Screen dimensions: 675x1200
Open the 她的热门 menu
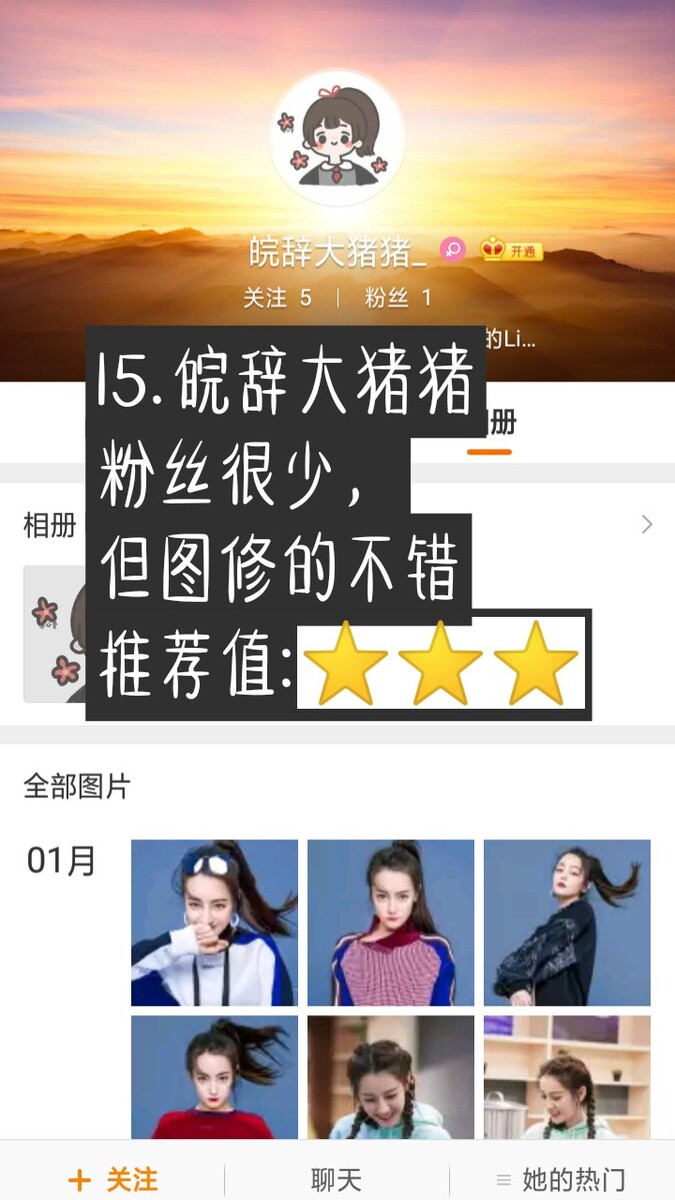(562, 1179)
